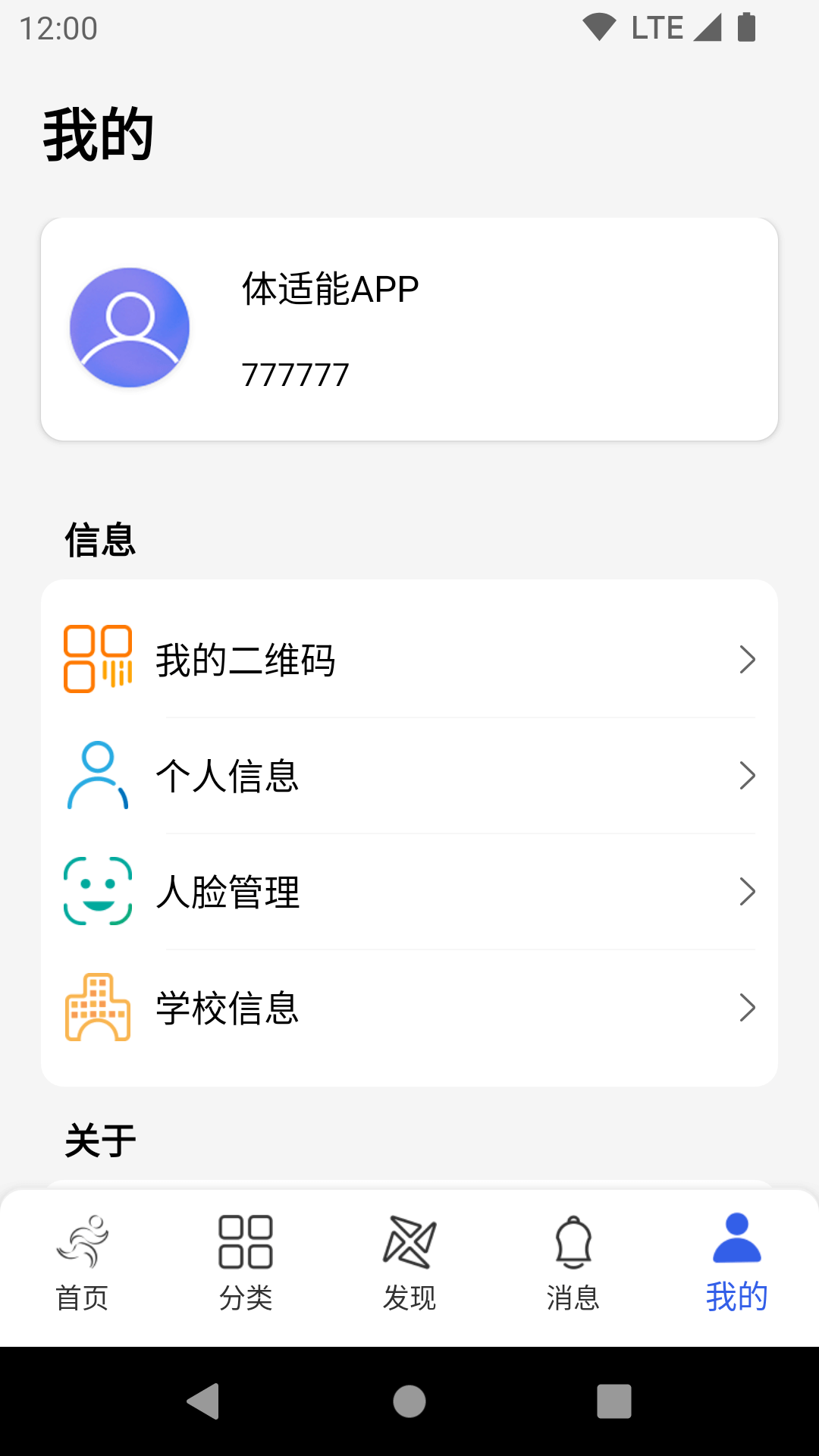Select the 首页 runner icon
Image resolution: width=819 pixels, height=1456 pixels.
(81, 1241)
